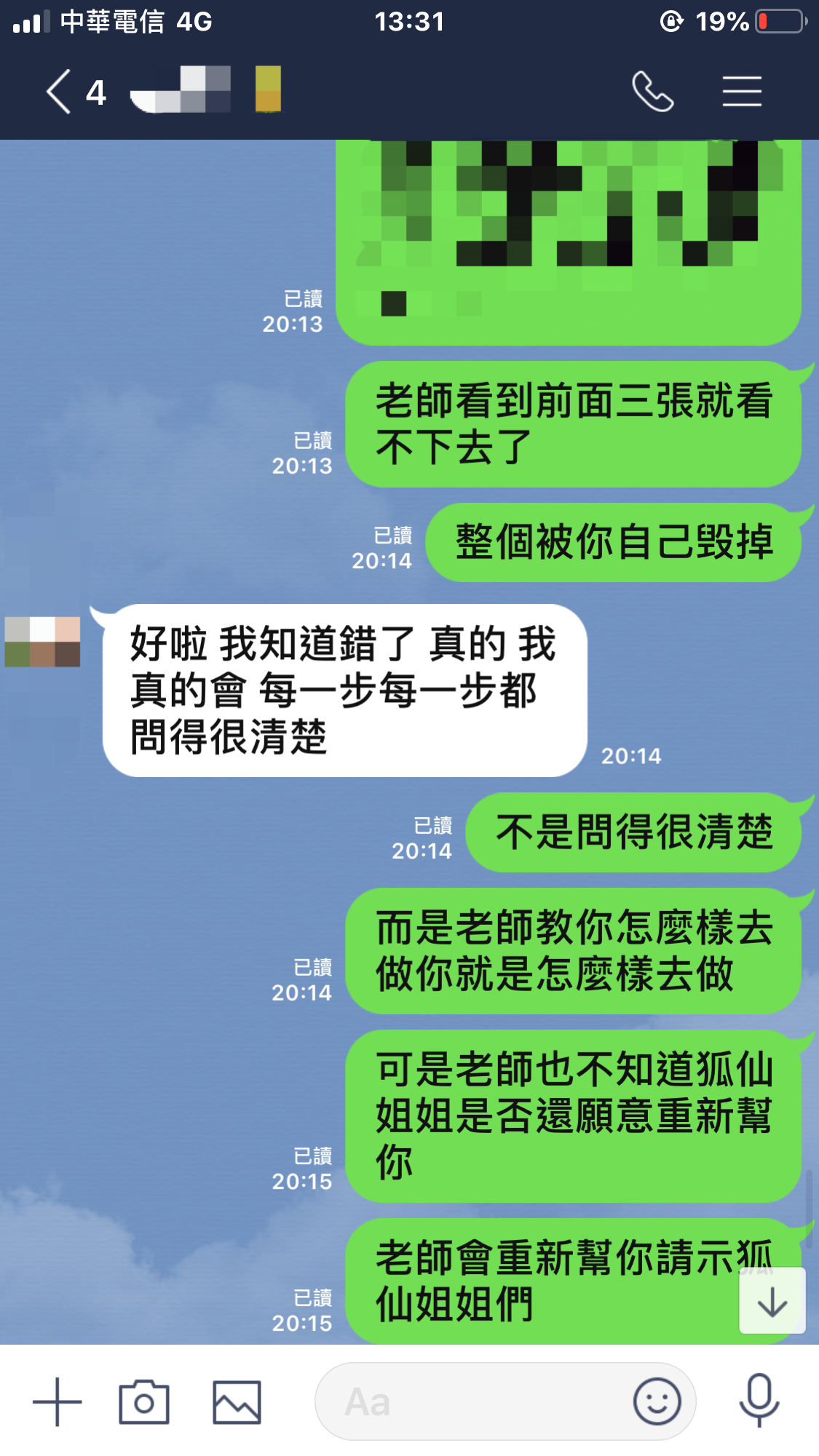The width and height of the screenshot is (819, 1456).
Task: Open the plus attachment menu
Action: pos(58,1401)
